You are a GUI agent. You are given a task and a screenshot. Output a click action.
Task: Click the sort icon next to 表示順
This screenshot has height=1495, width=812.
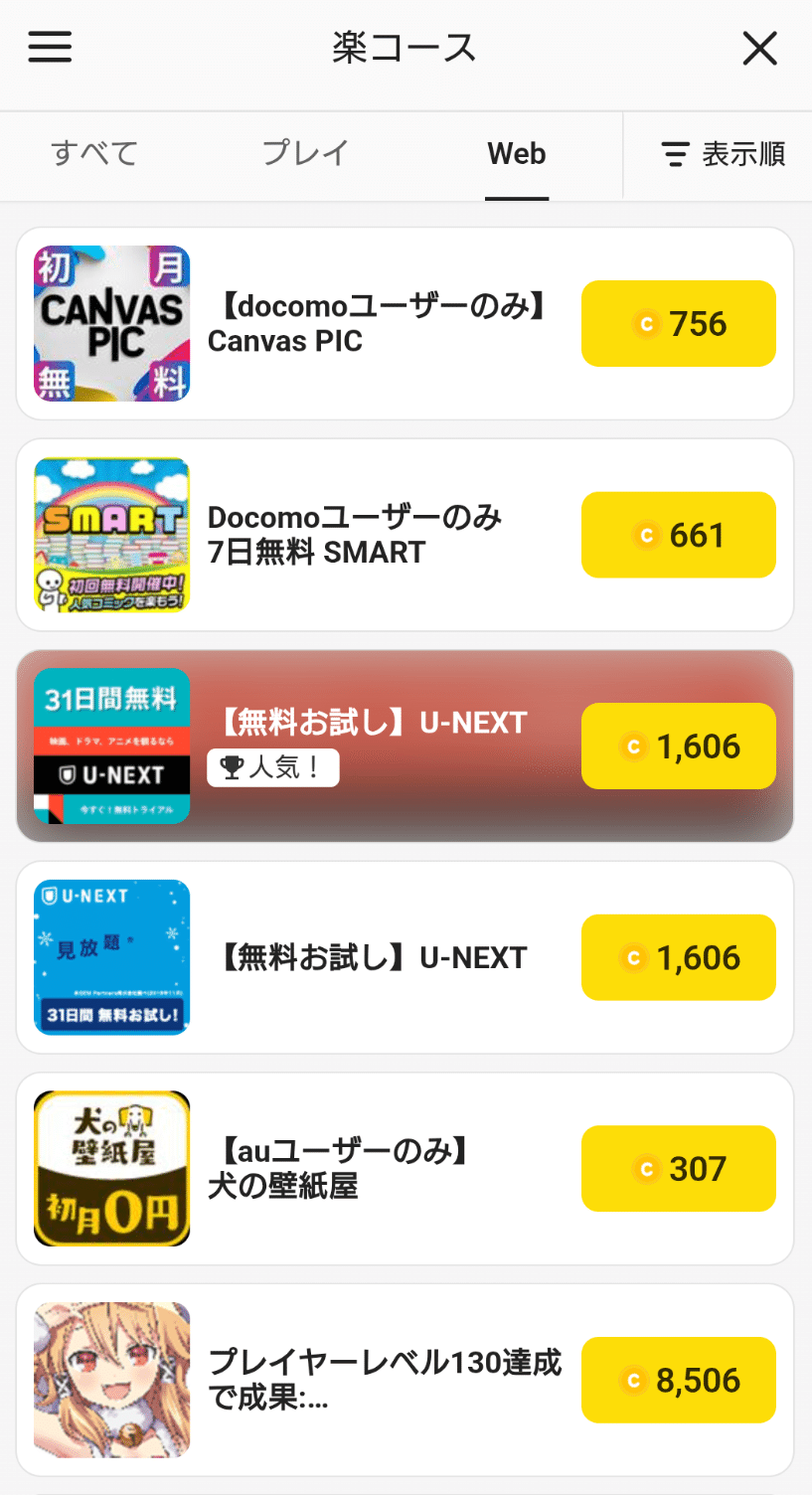[675, 155]
